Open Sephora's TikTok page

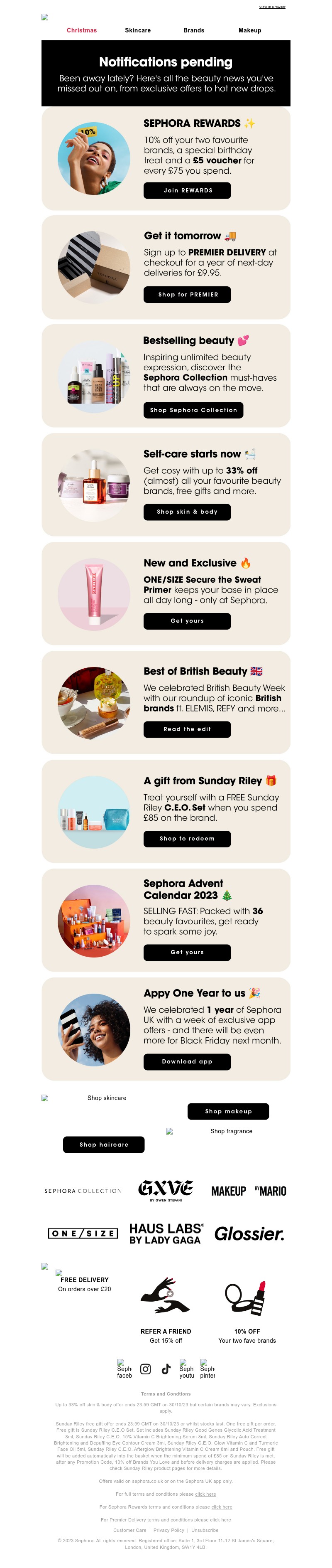tap(166, 1370)
